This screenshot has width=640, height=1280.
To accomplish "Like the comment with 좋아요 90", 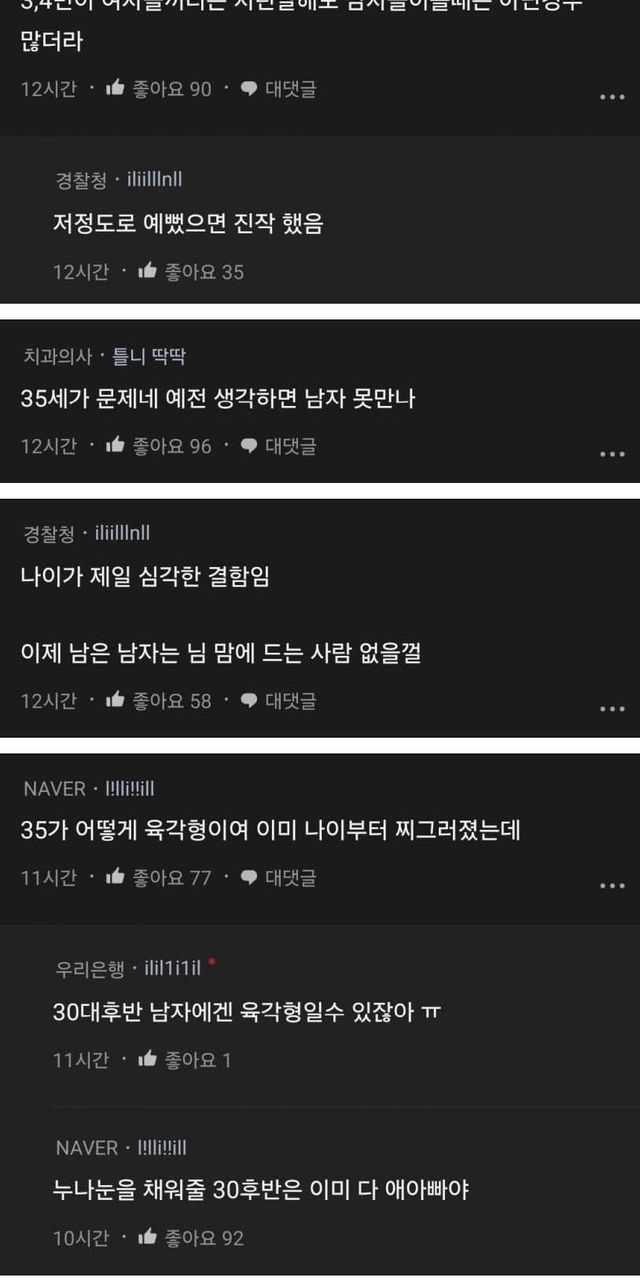I will coord(158,89).
